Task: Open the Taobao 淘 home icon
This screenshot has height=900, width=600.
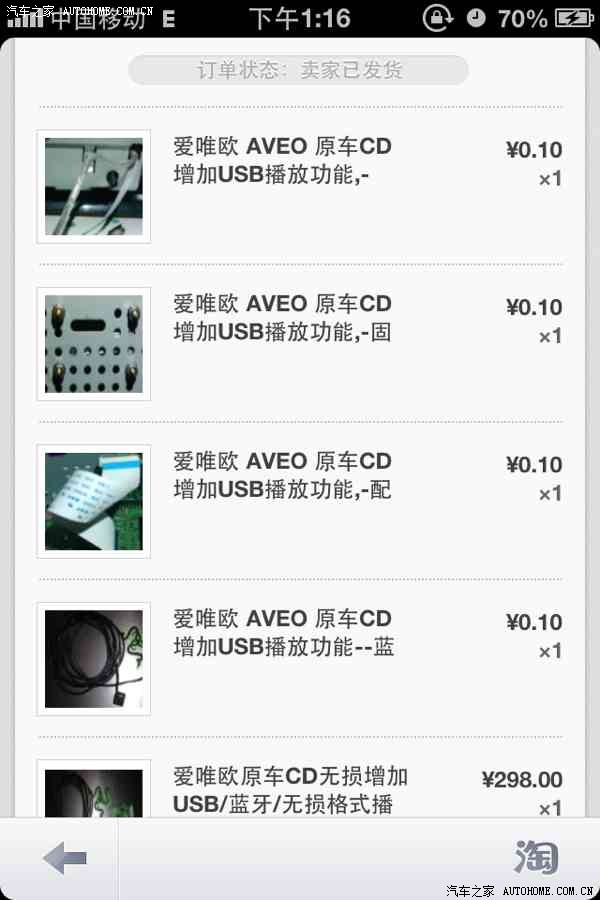Action: [x=537, y=858]
